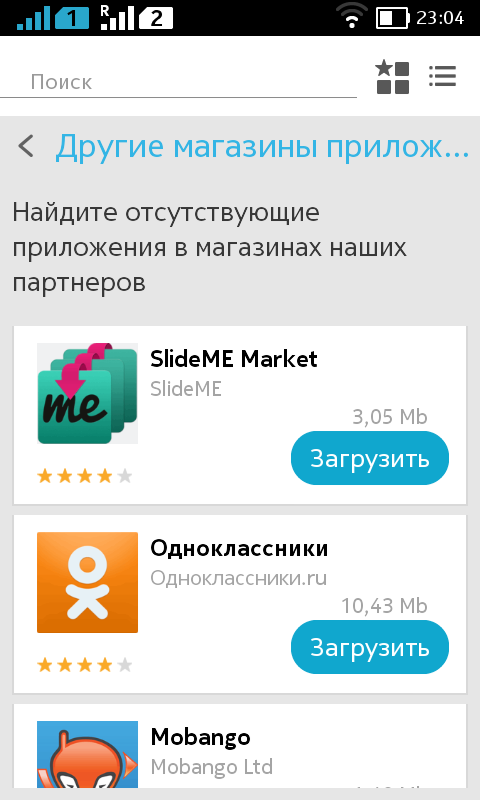Open the Одноклассники app card
Image resolution: width=480 pixels, height=800 pixels.
[240, 604]
